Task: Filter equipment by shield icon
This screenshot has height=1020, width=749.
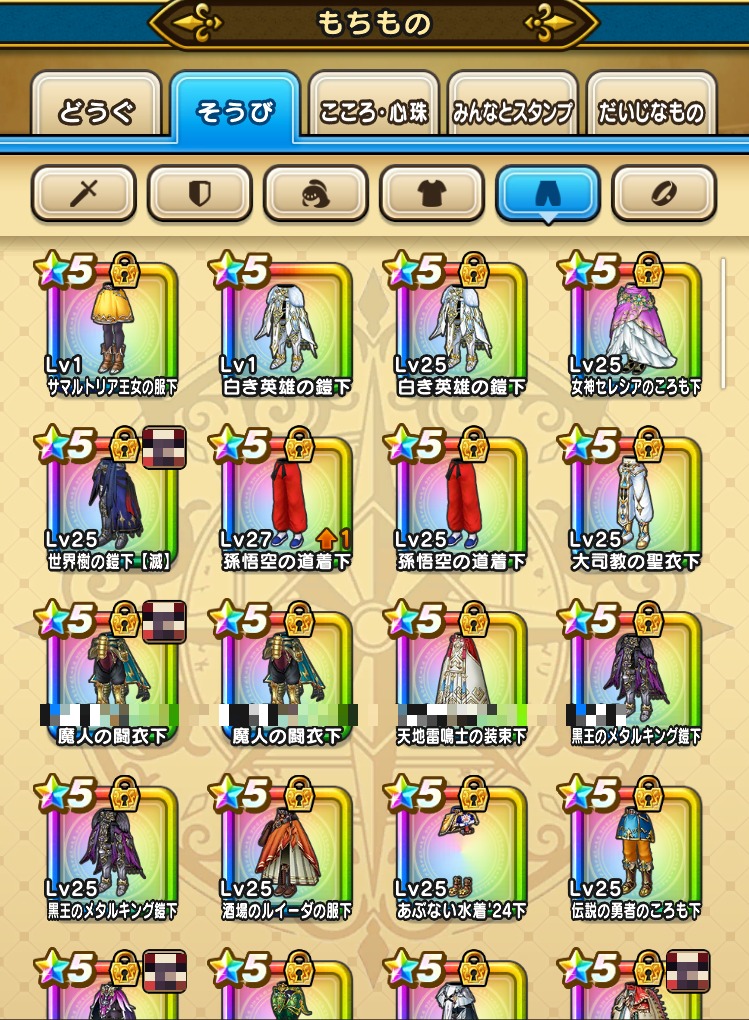Action: coord(199,193)
